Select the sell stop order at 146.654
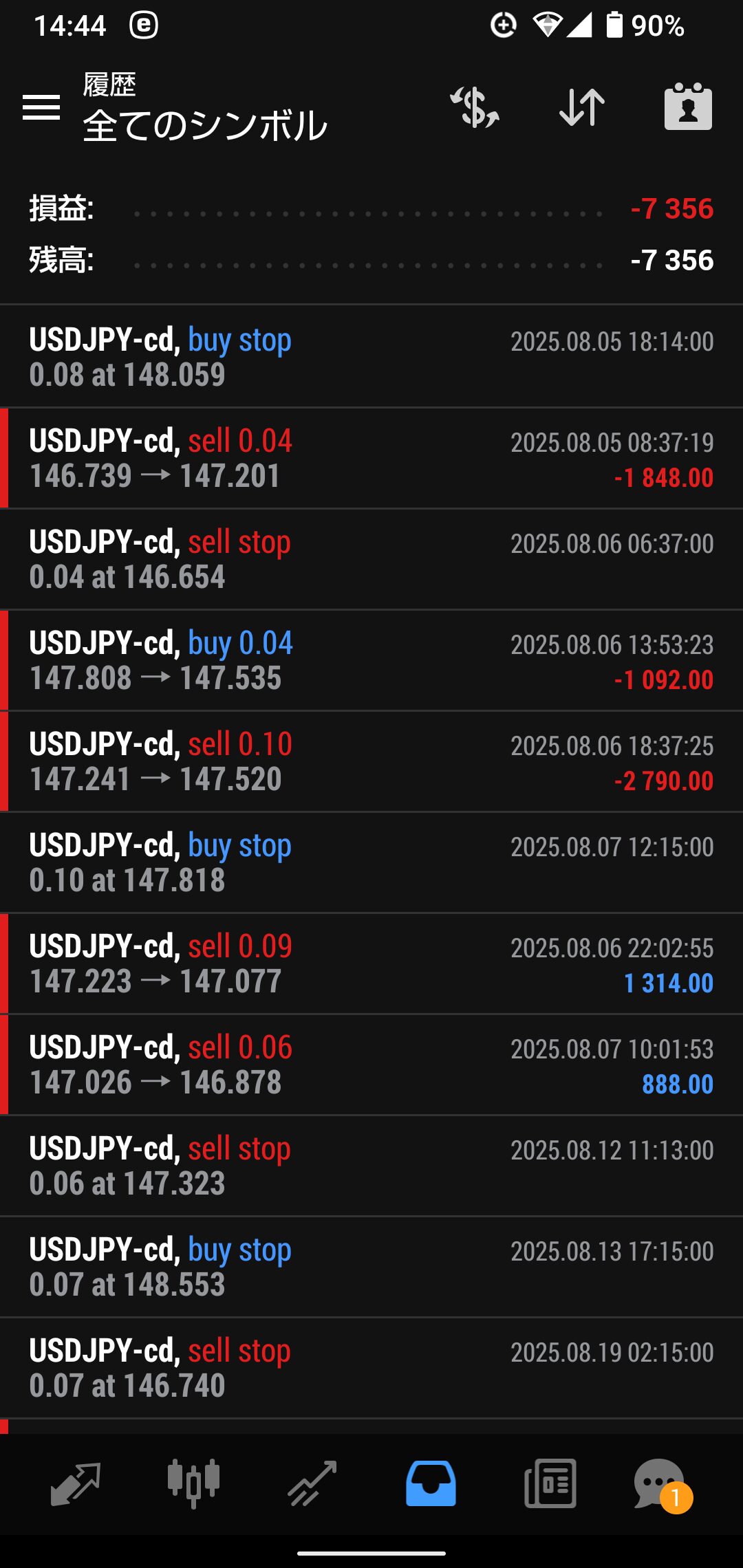The image size is (743, 1568). point(371,560)
